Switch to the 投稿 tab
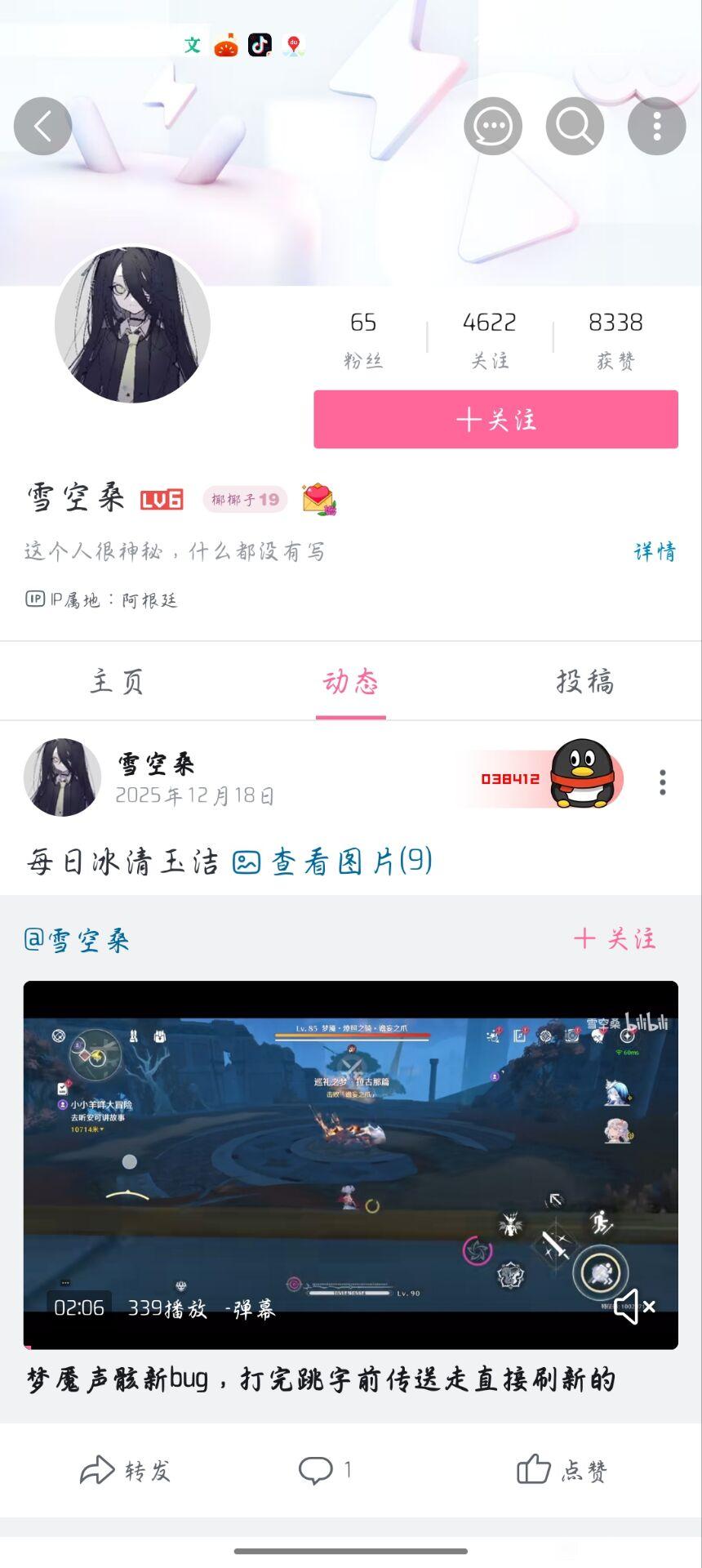Screen dimensions: 702x1568 pos(584,681)
